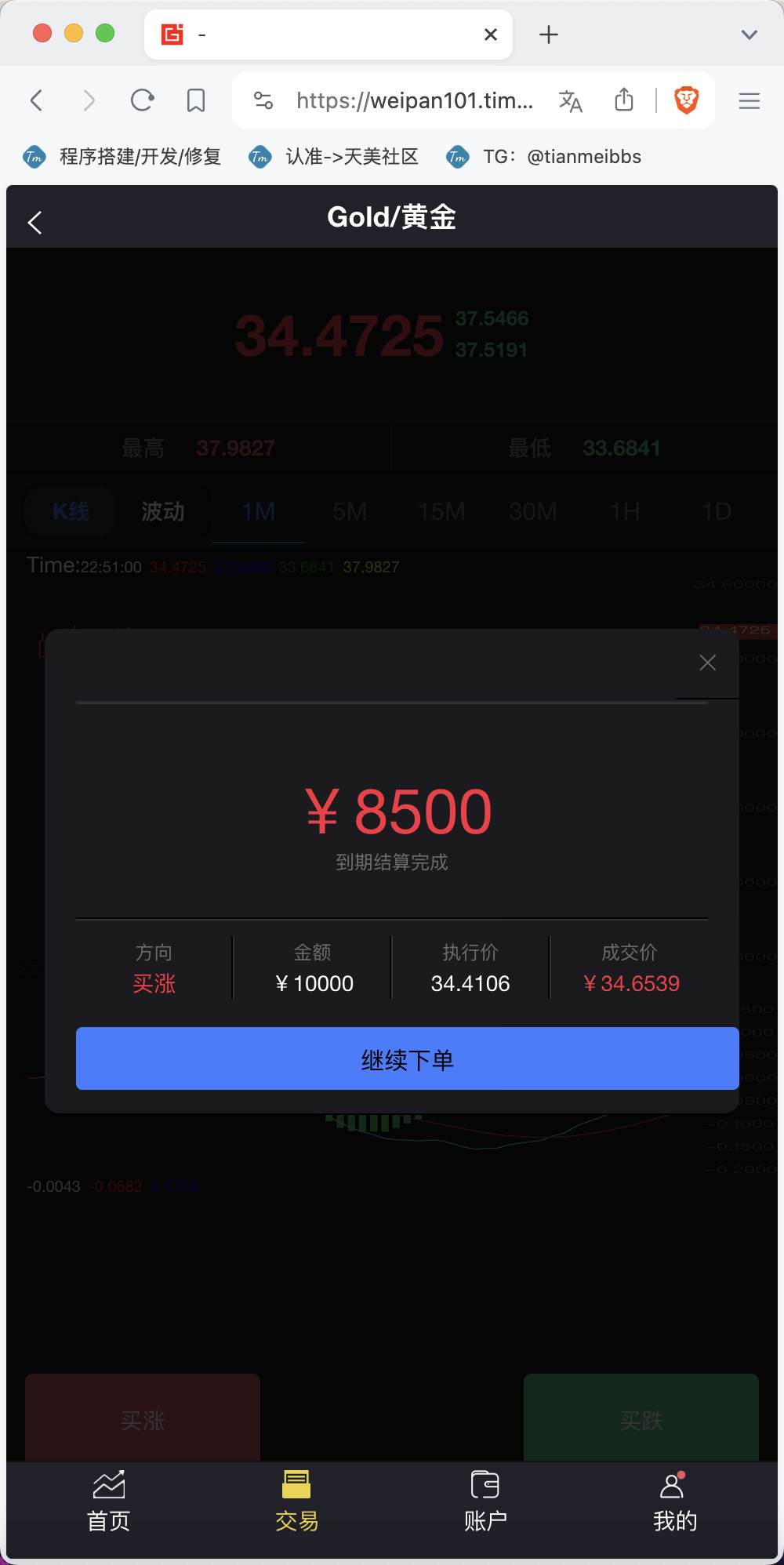Open the browser hamburger menu
Viewport: 784px width, 1565px height.
(x=750, y=100)
